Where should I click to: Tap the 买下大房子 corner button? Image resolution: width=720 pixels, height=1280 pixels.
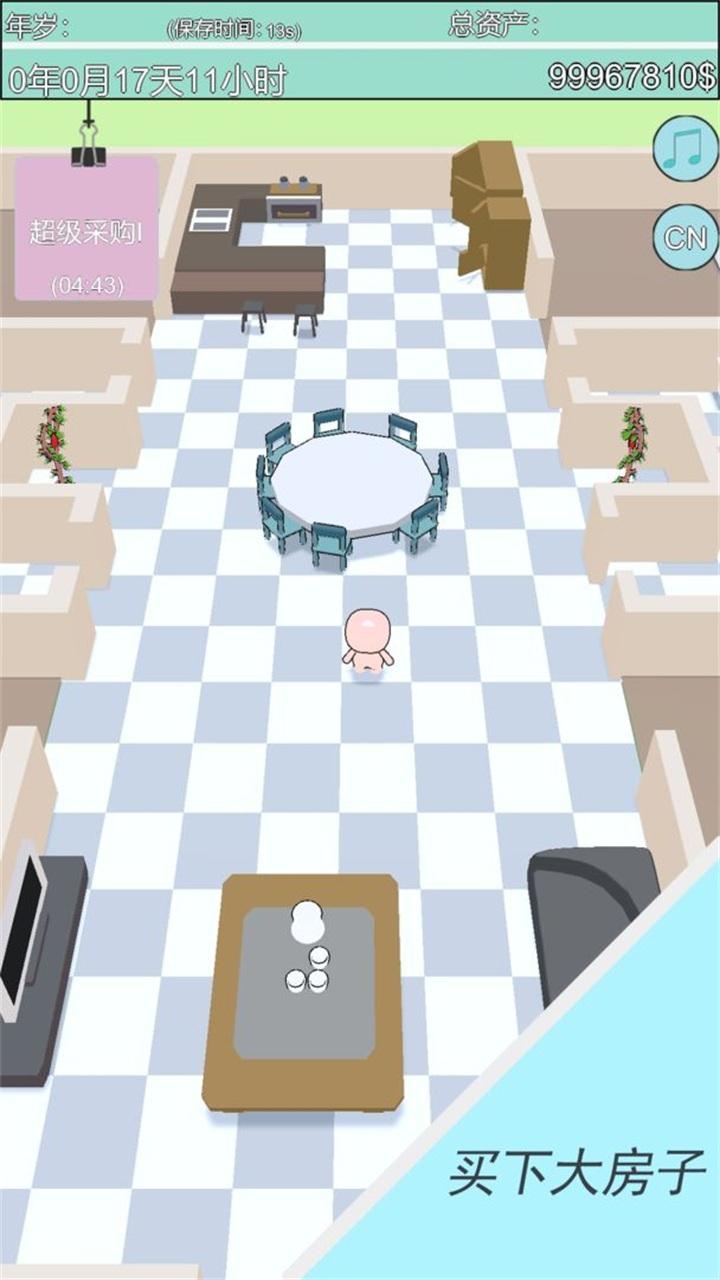580,1170
